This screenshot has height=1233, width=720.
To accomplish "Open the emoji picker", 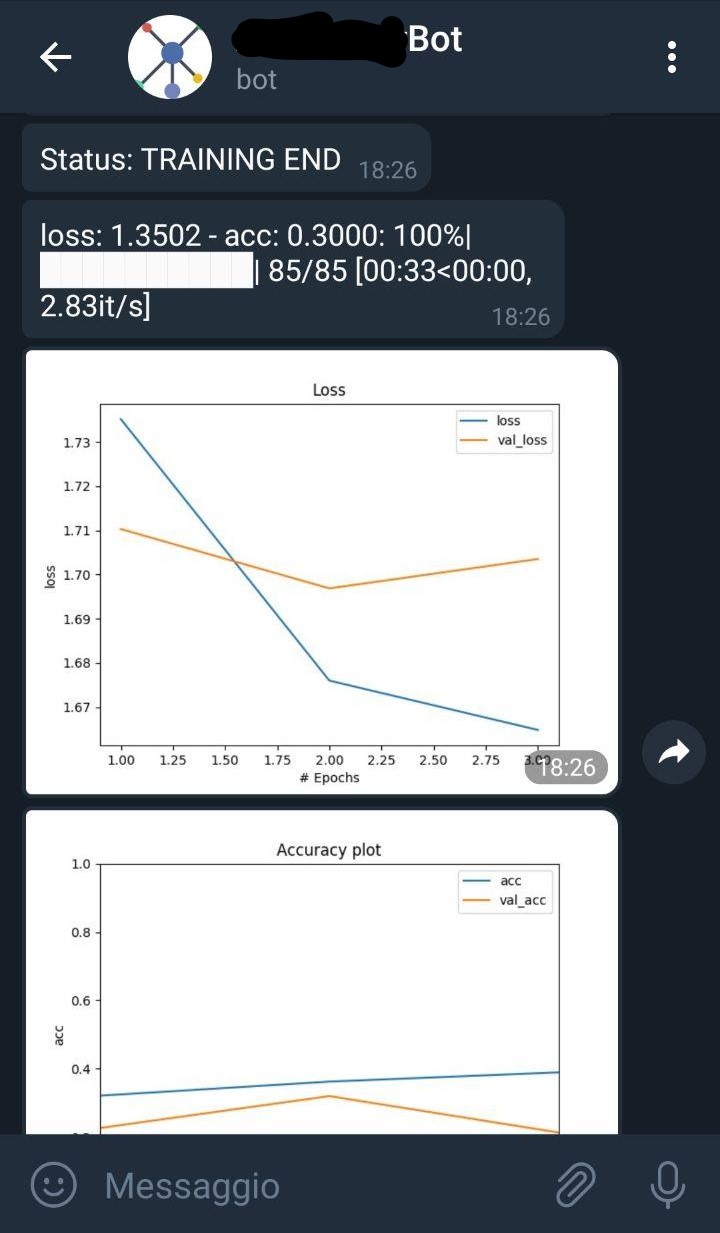I will point(54,1186).
